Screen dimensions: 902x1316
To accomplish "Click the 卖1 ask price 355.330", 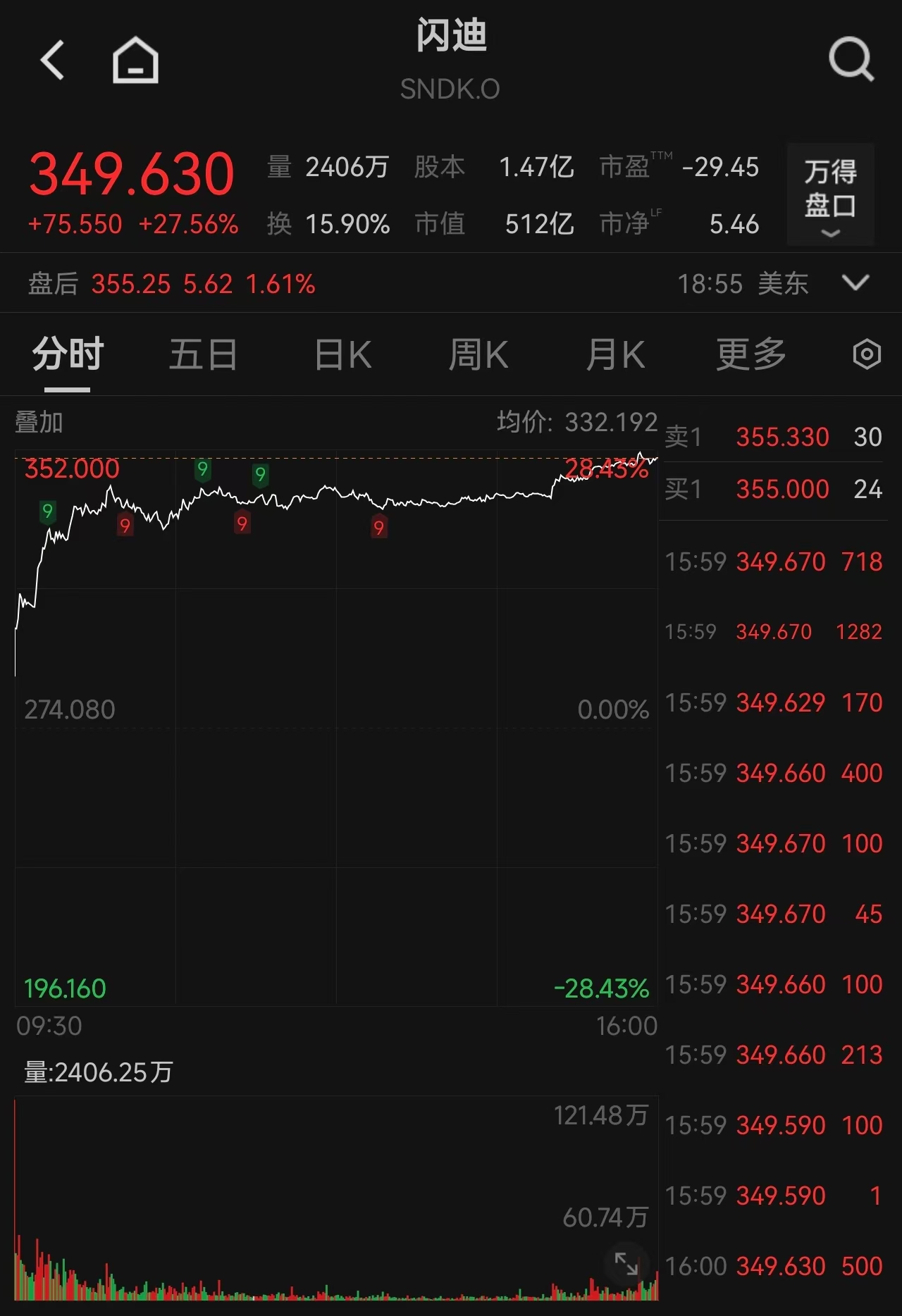I will (x=783, y=437).
